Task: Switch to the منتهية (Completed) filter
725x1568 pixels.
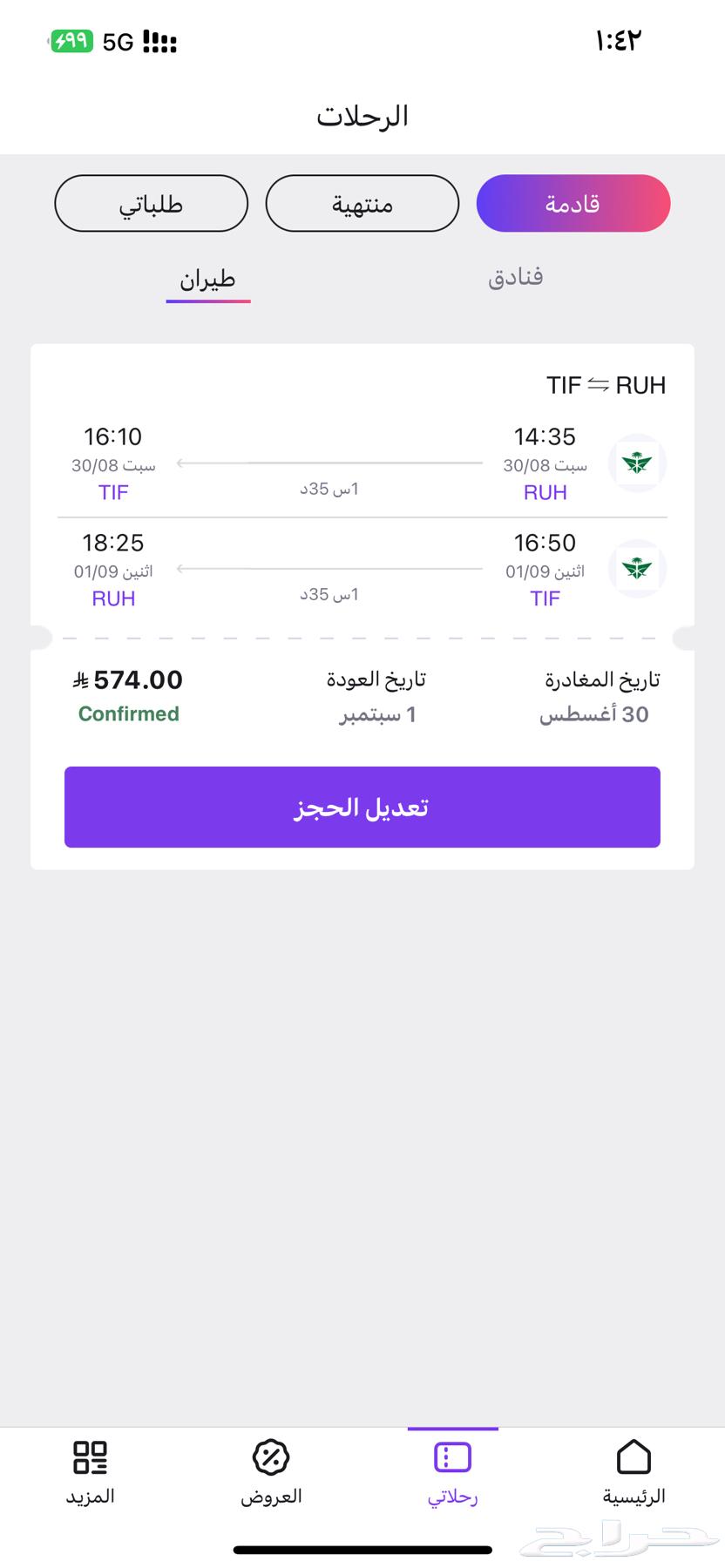Action: [362, 203]
